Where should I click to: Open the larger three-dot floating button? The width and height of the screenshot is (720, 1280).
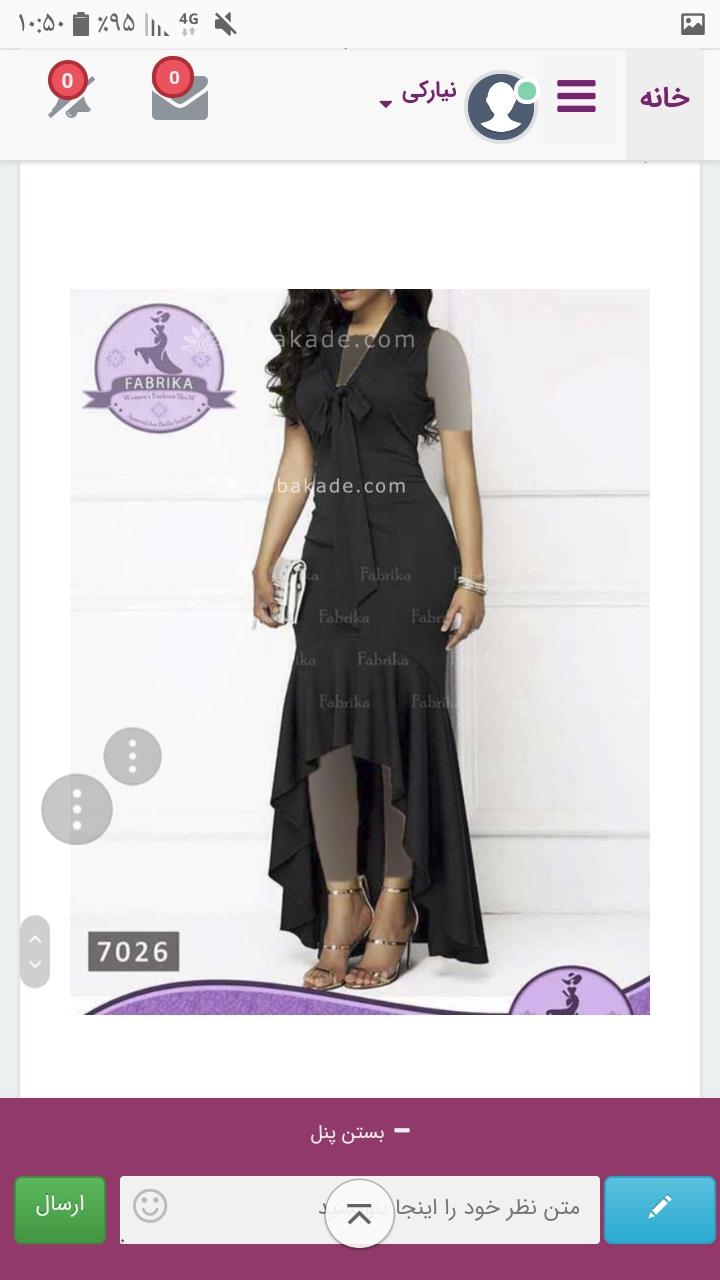click(77, 809)
